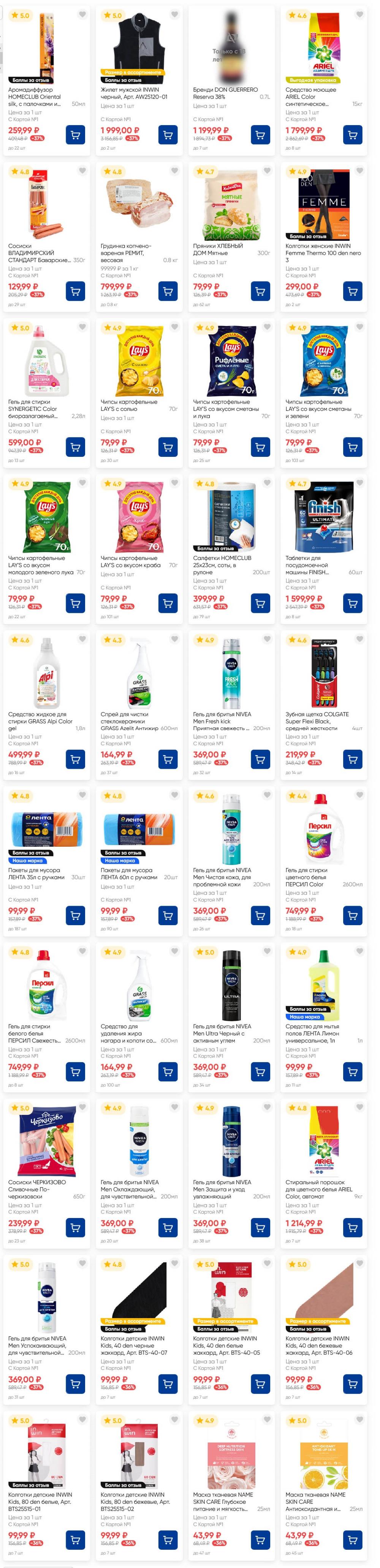Add ARIEL Color 15kg detergent to cart
This screenshot has width=380, height=1568.
pos(353,135)
